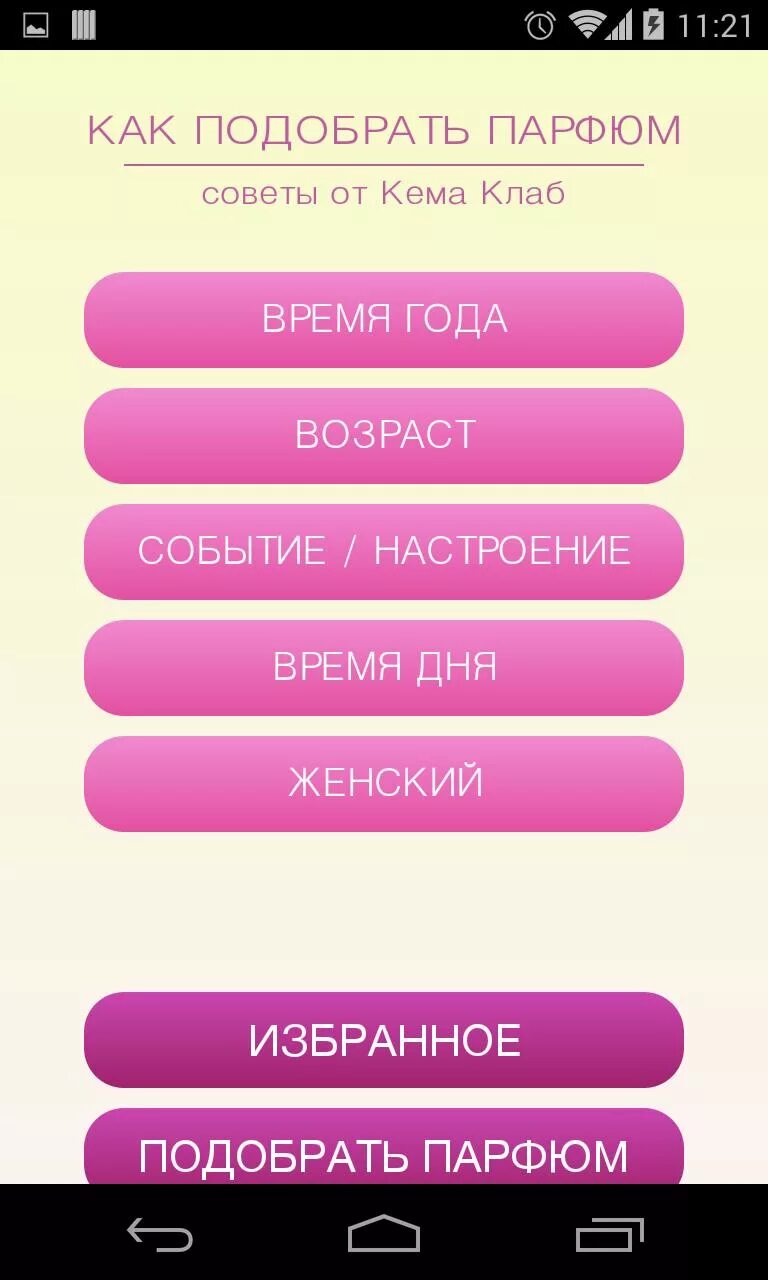Choose СОБЫТИЕ / НАСТРОЕНИЕ
The width and height of the screenshot is (768, 1280).
click(384, 552)
